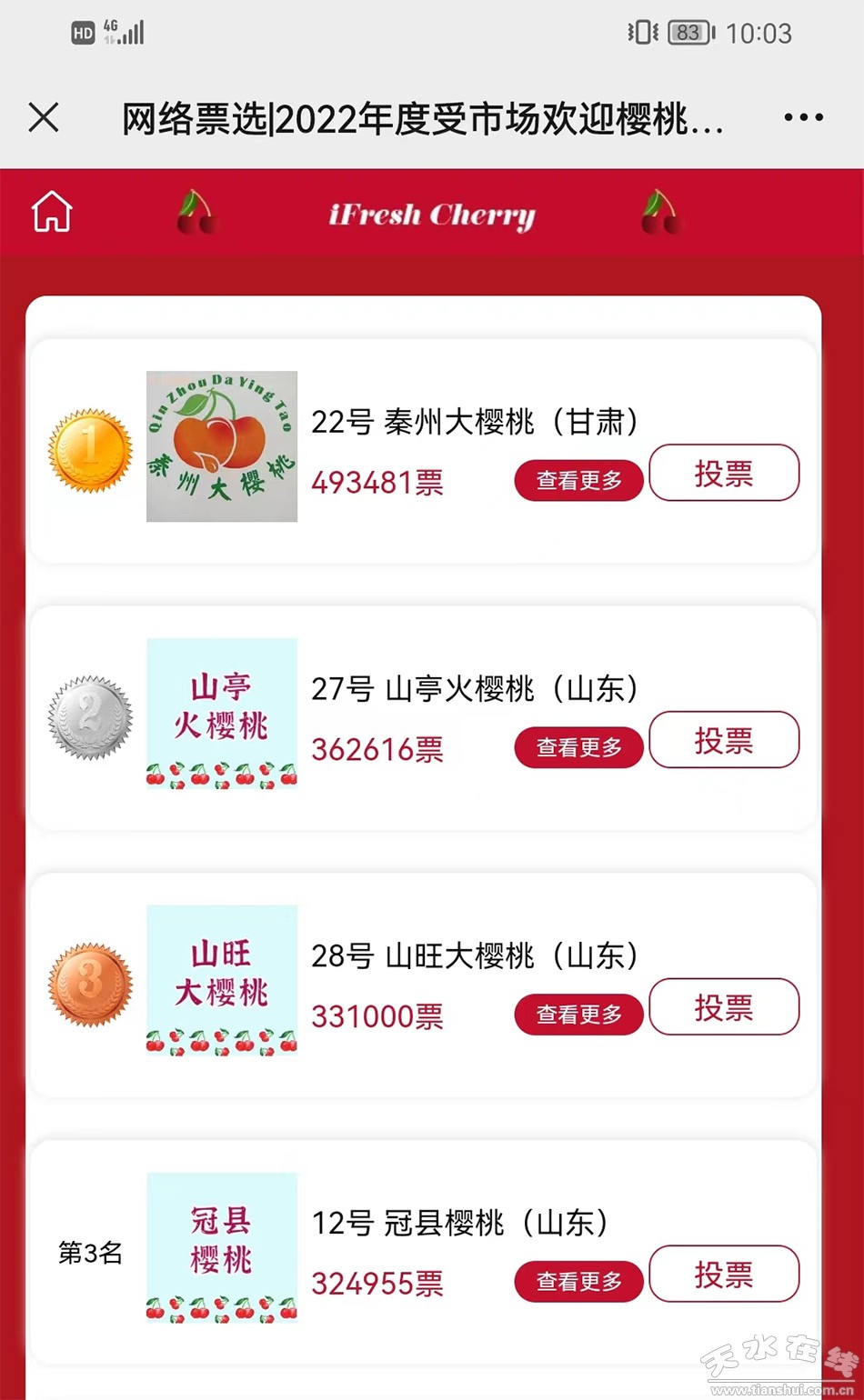The width and height of the screenshot is (864, 1400).
Task: Open the 山亭火樱桃 entry image
Action: point(222,713)
